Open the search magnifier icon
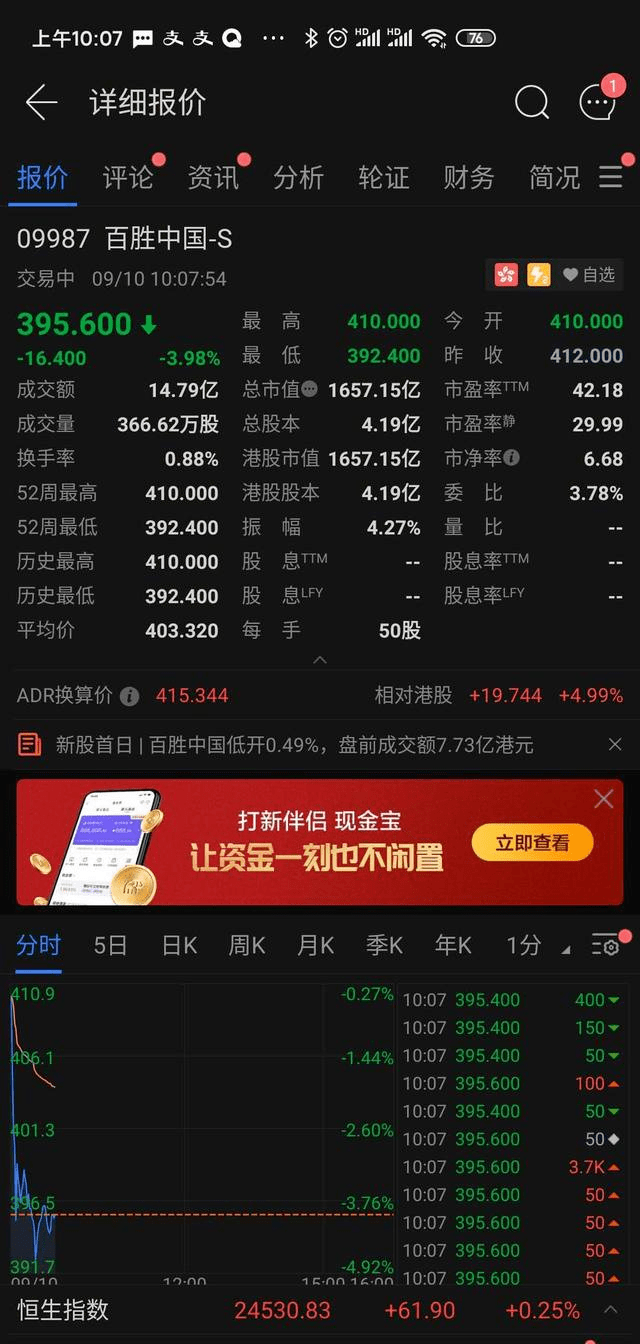This screenshot has height=1344, width=640. [531, 102]
